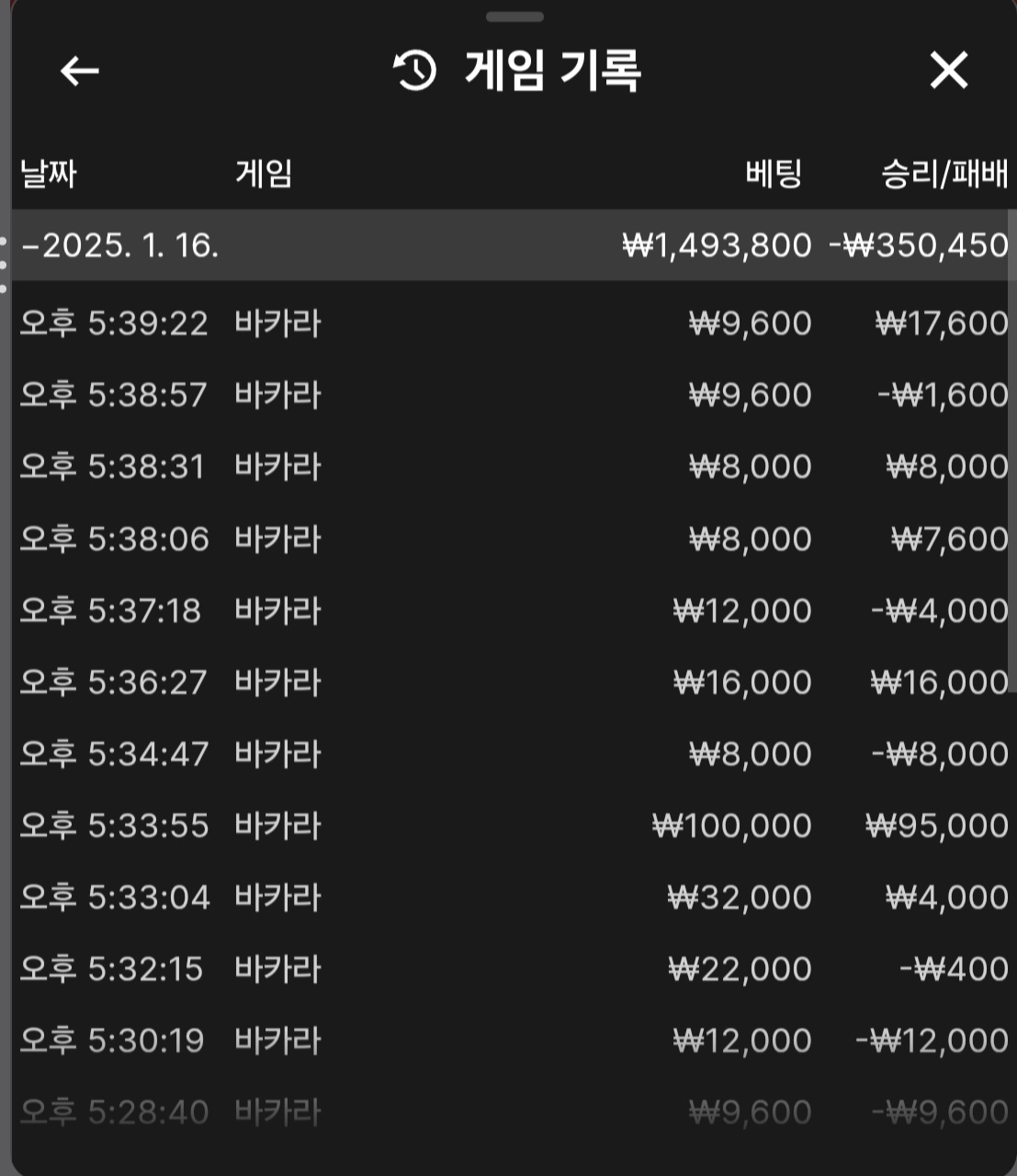Viewport: 1017px width, 1176px height.
Task: Collapse the 2025. 1. 16. date group
Action: 119,245
